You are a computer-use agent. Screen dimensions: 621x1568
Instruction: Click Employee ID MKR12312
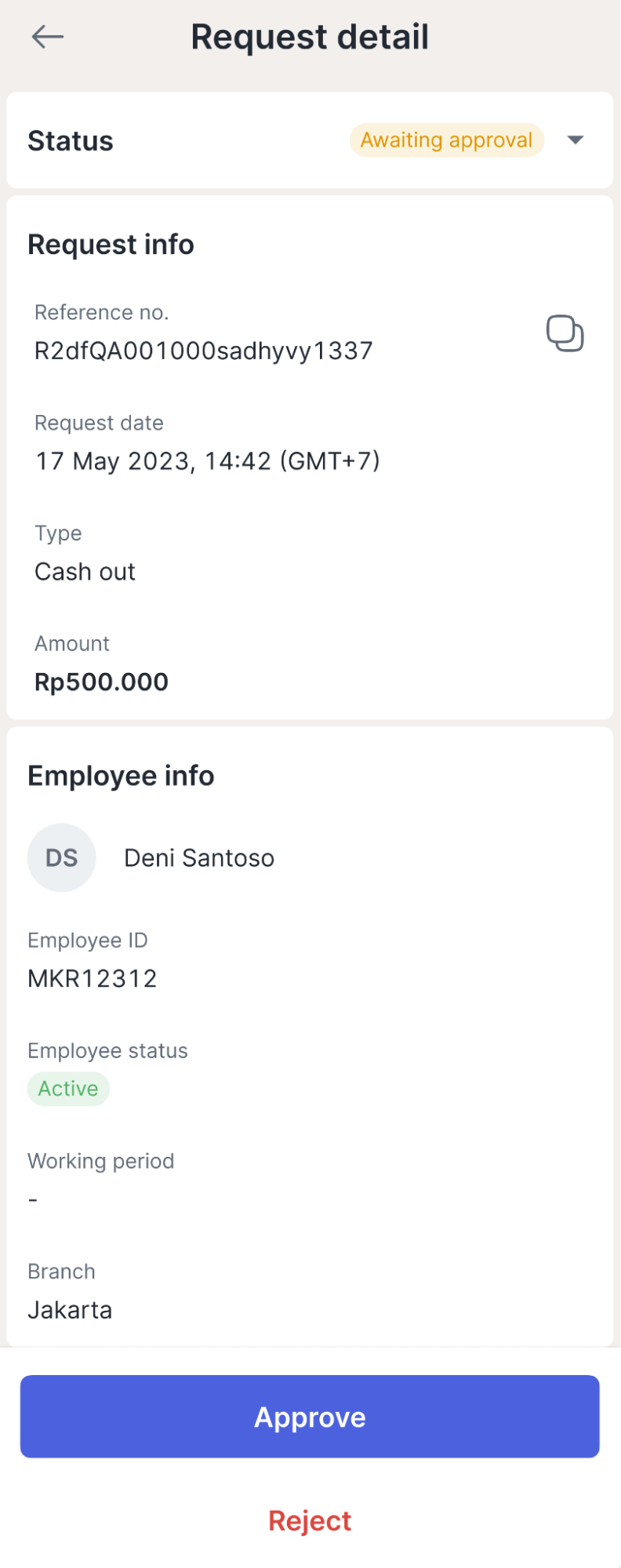pyautogui.click(x=92, y=977)
